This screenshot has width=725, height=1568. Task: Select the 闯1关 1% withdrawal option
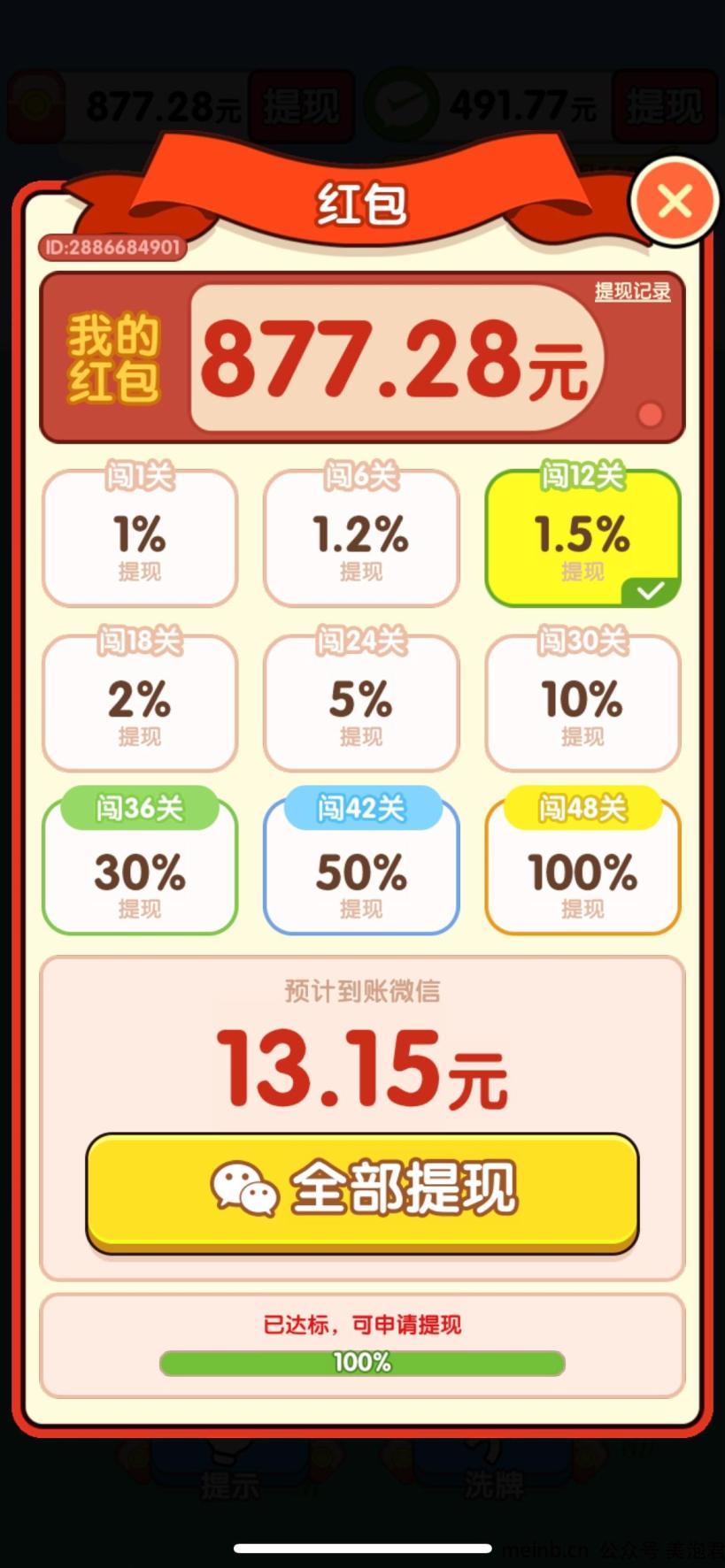(140, 539)
